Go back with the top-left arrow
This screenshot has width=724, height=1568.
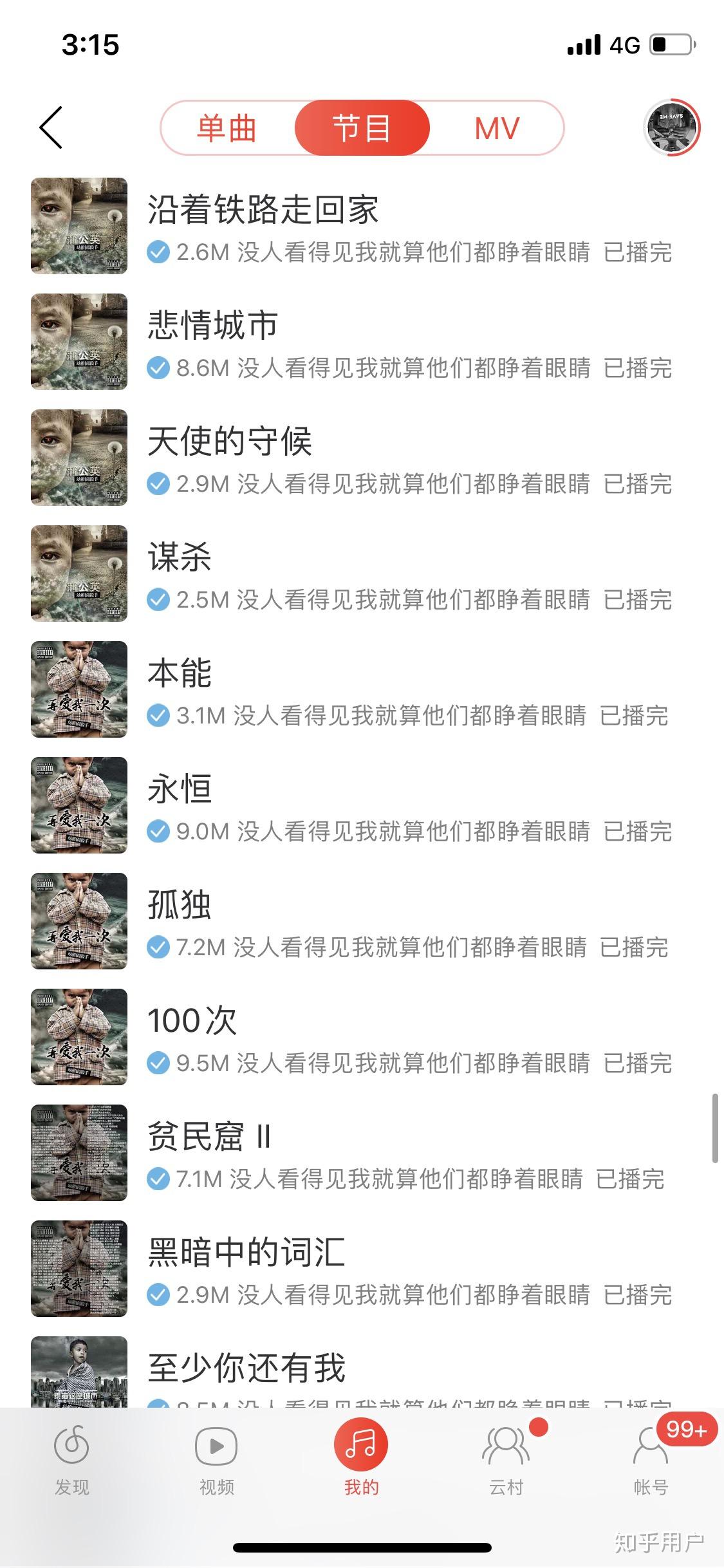[51, 127]
